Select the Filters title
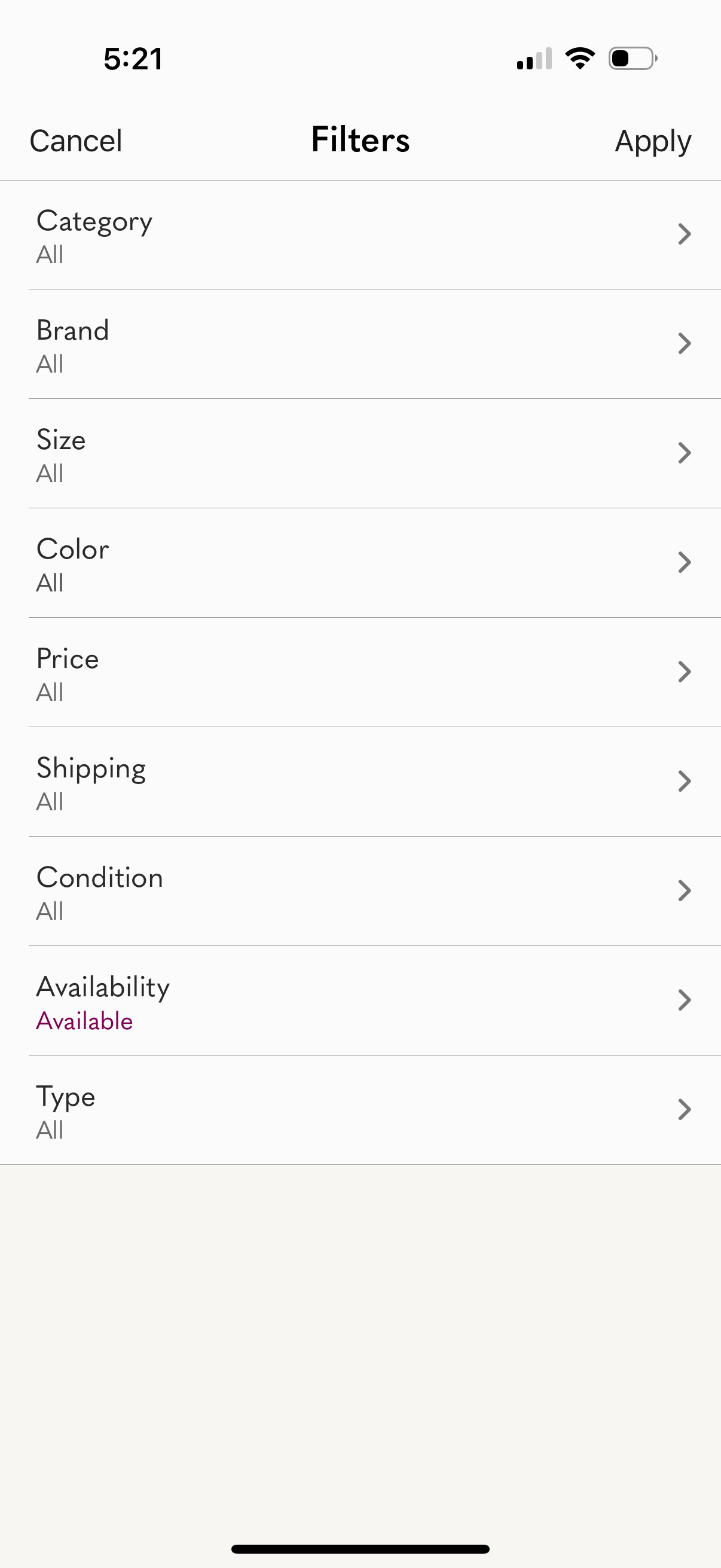 [360, 140]
